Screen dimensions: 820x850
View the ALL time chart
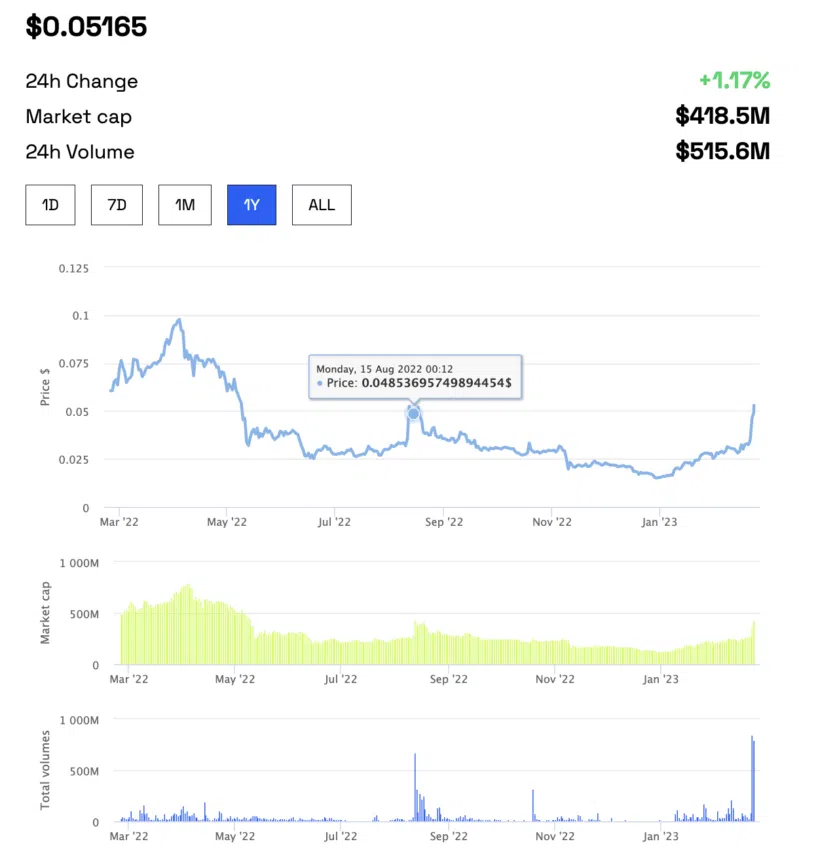pos(321,205)
